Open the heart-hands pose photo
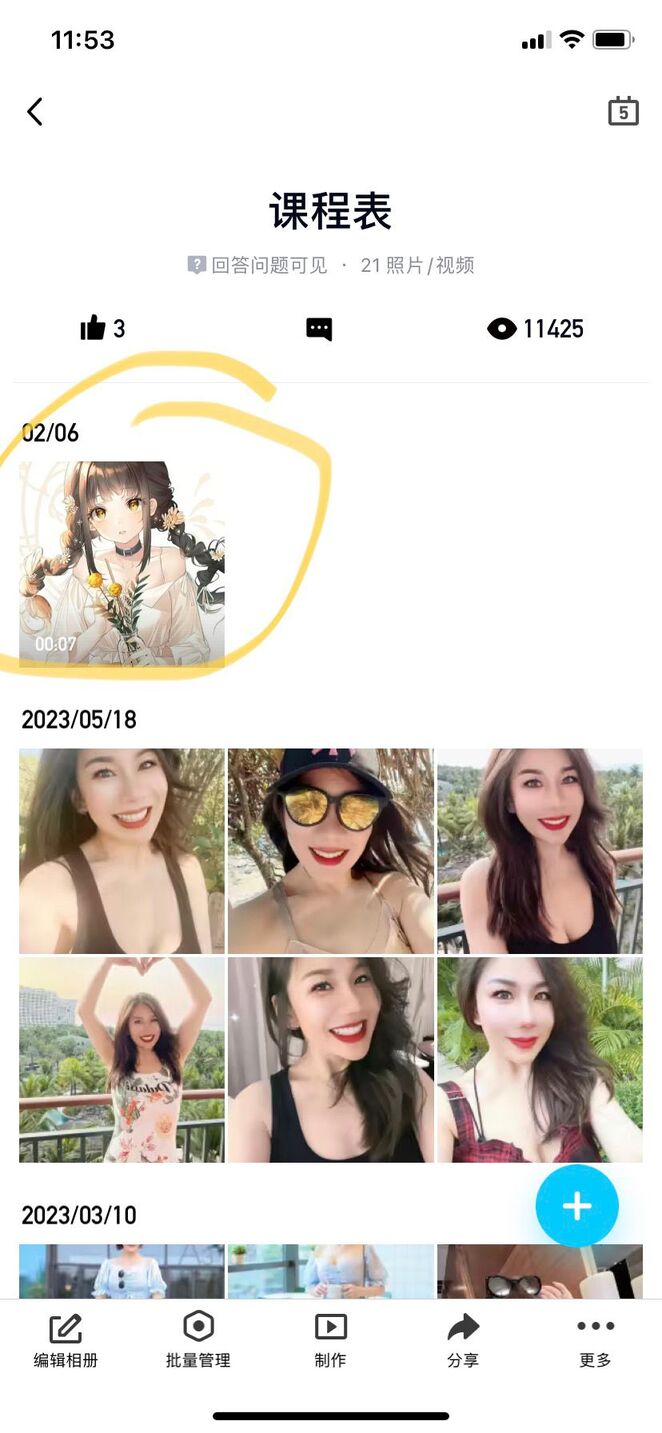This screenshot has width=662, height=1433. click(122, 1059)
